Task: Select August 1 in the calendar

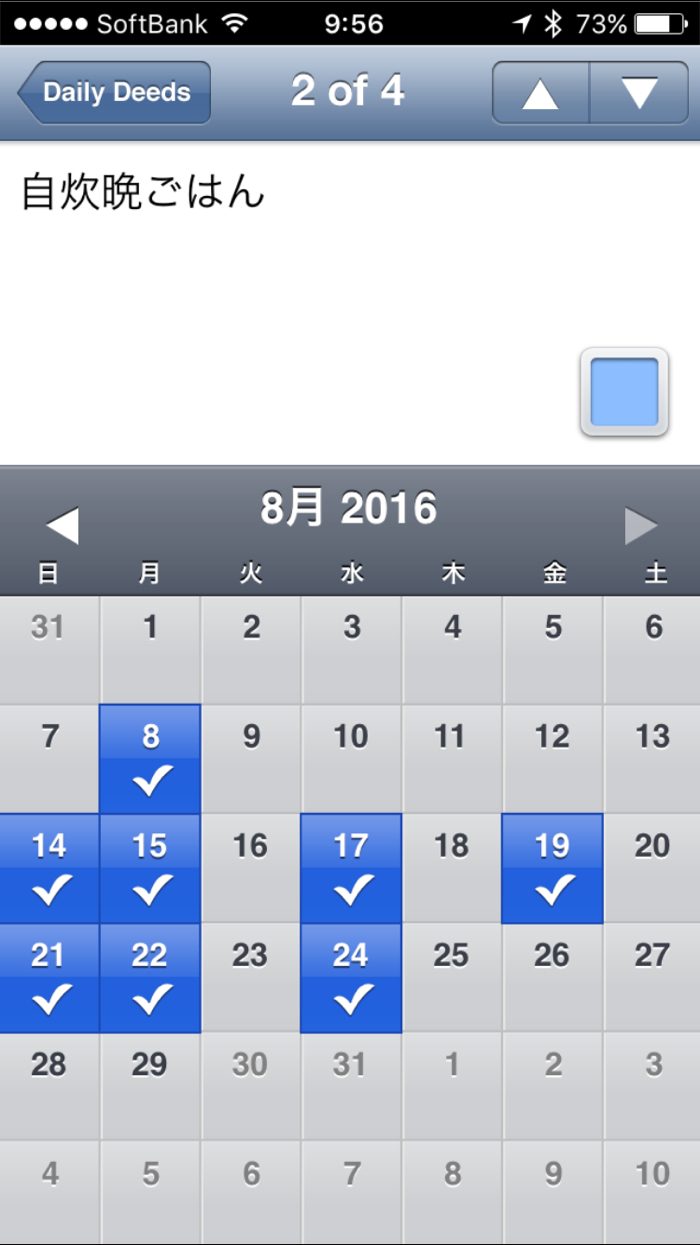Action: point(150,649)
